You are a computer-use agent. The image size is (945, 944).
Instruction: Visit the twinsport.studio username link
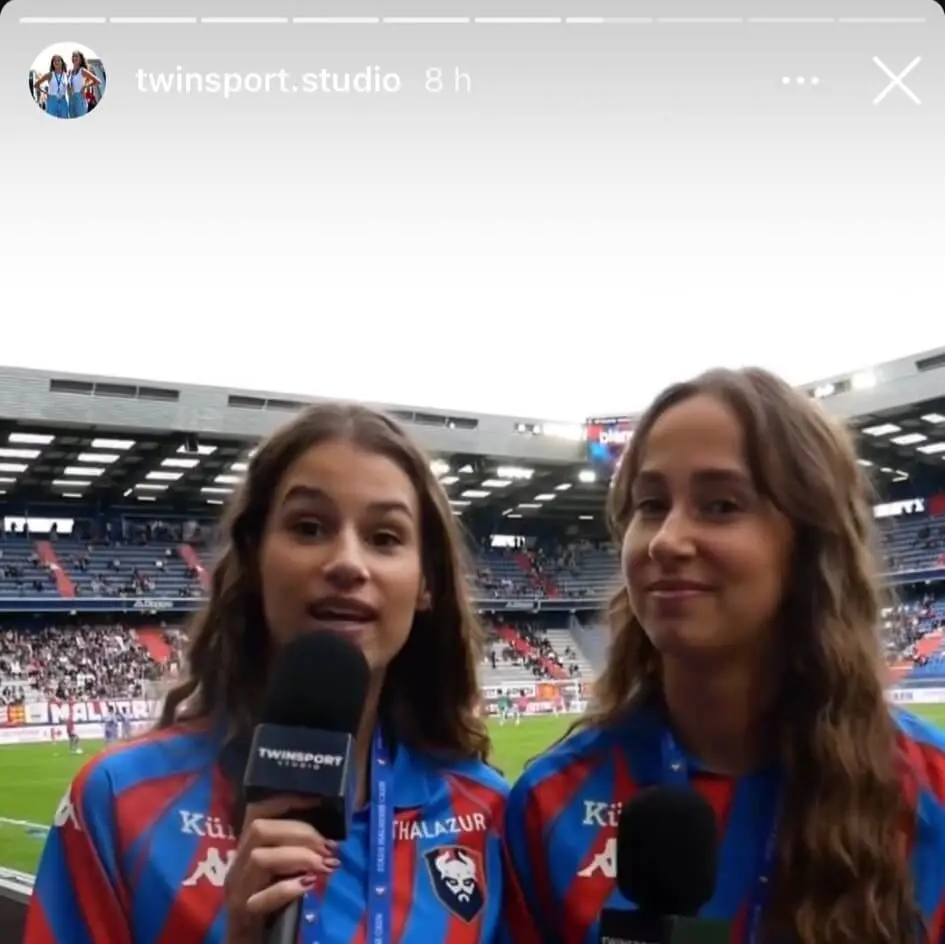coord(268,81)
